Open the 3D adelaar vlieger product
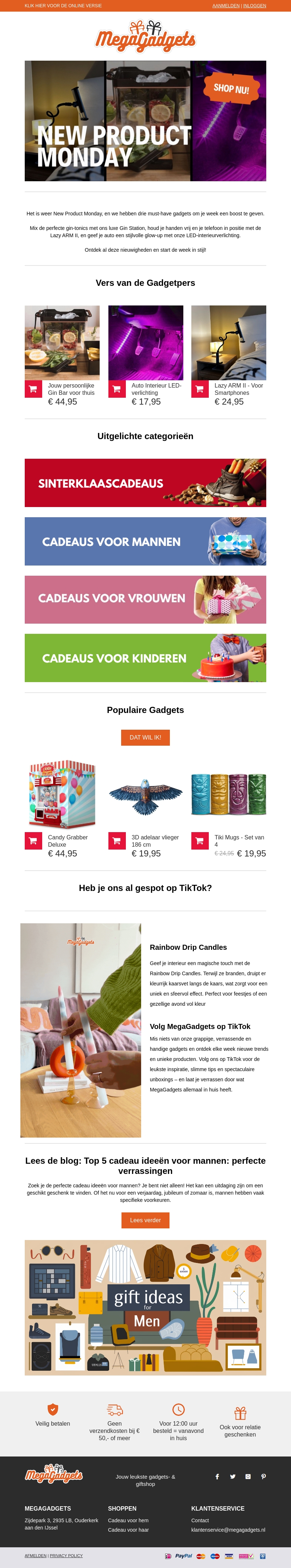Image resolution: width=291 pixels, height=1568 pixels. point(146,794)
